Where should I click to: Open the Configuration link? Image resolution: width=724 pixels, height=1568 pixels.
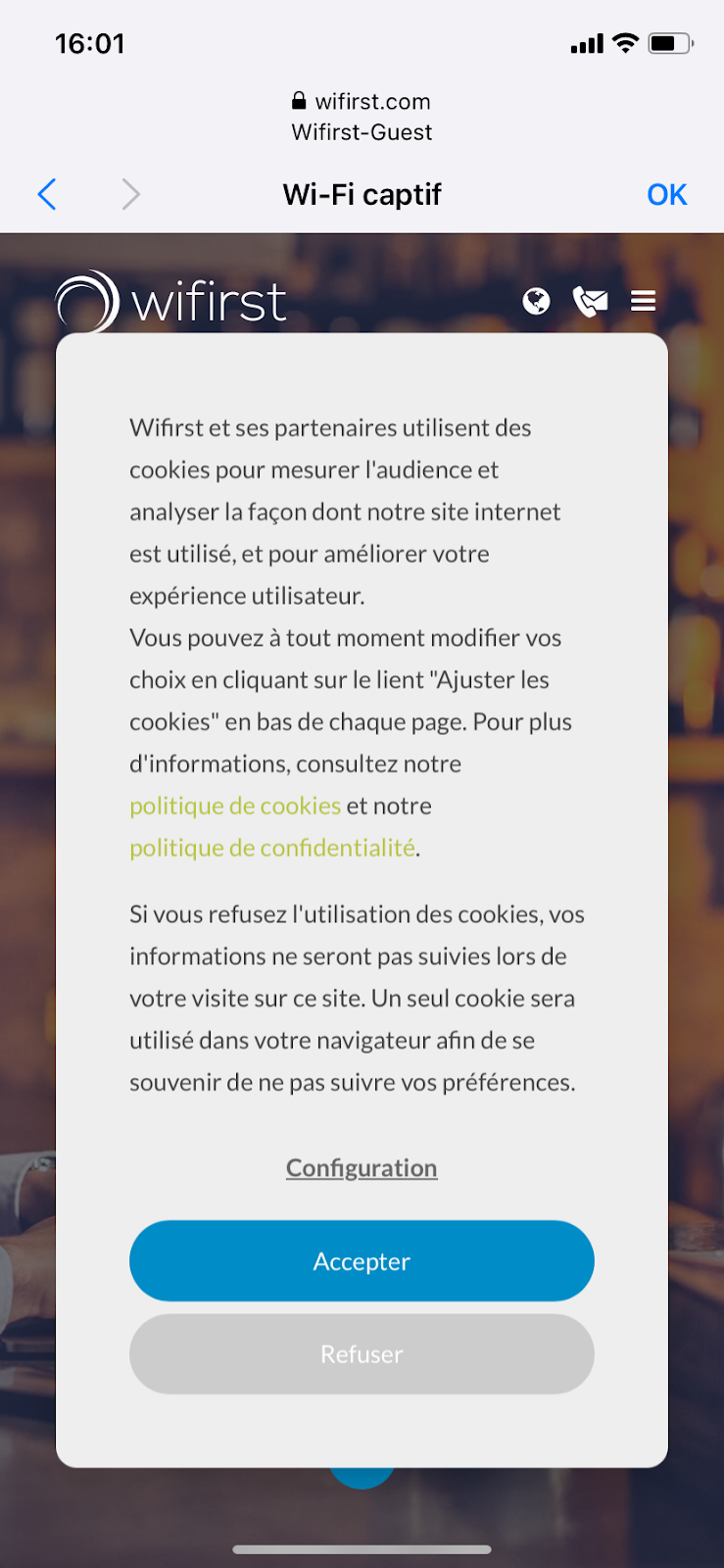click(x=362, y=1167)
